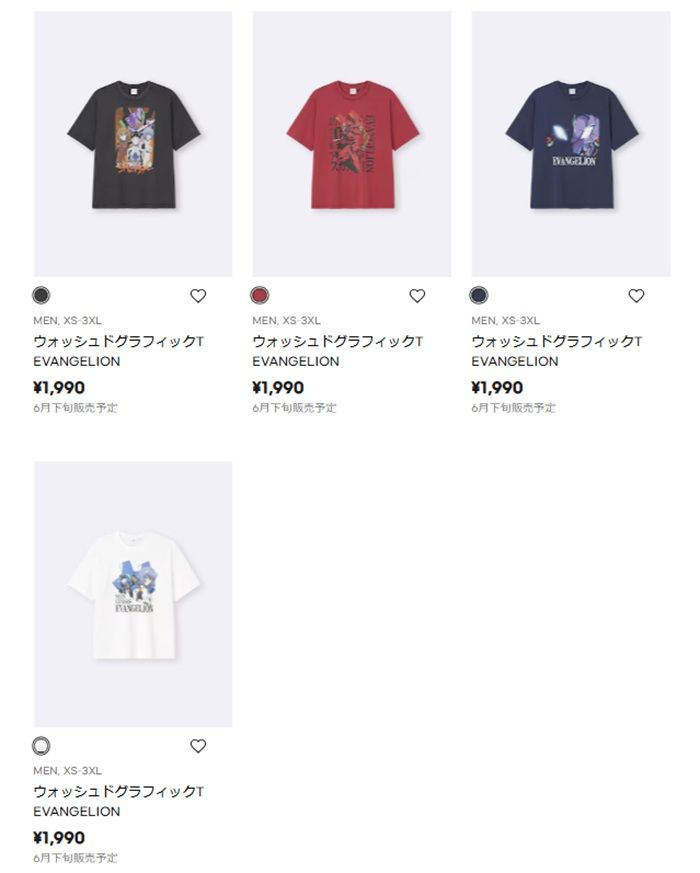Viewport: 700px width, 873px height.
Task: Add the red Evangelion T-shirt to favorites
Action: [417, 296]
